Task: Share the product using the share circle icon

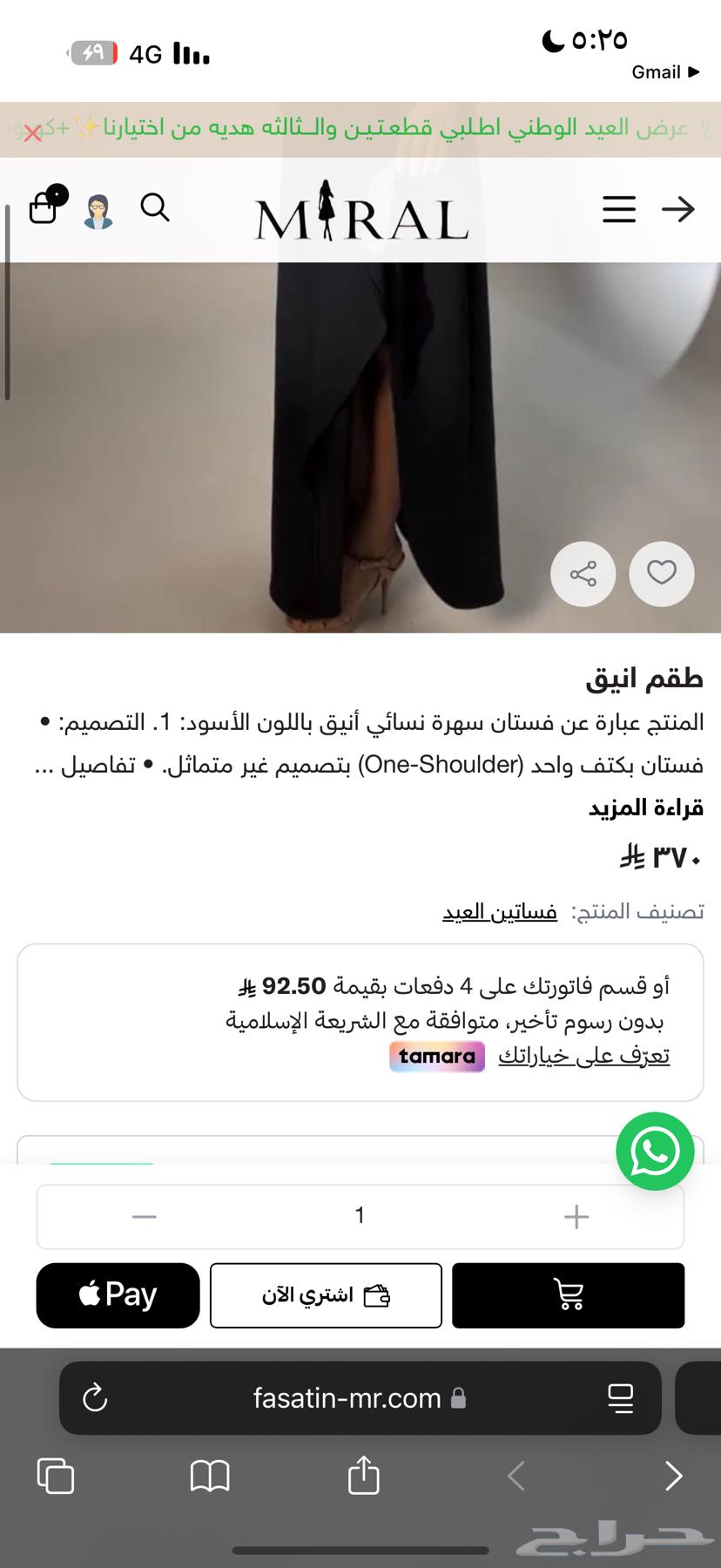Action: (583, 574)
